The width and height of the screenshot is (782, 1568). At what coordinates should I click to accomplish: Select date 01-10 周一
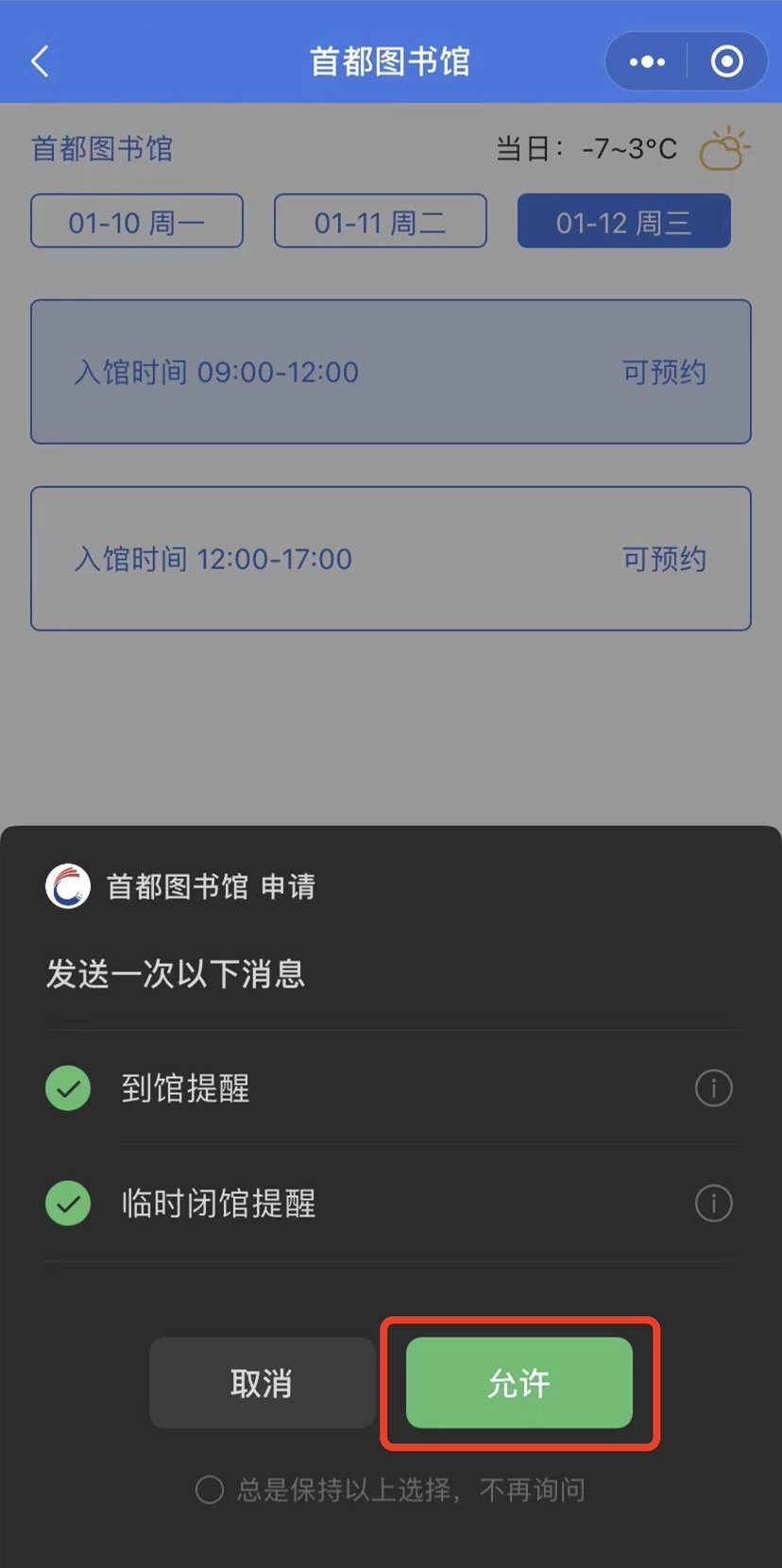point(137,222)
